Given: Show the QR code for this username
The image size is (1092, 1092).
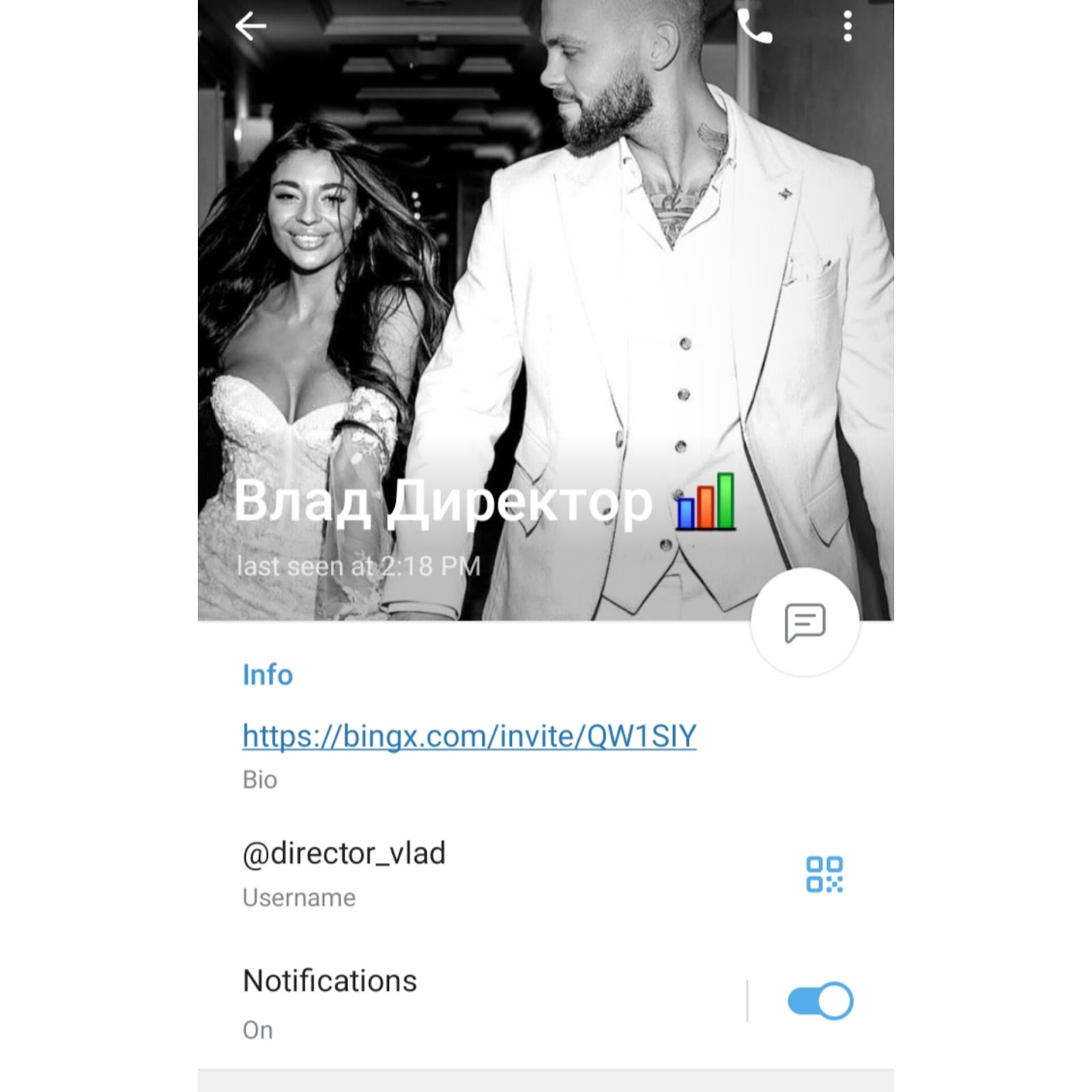Looking at the screenshot, I should [824, 874].
